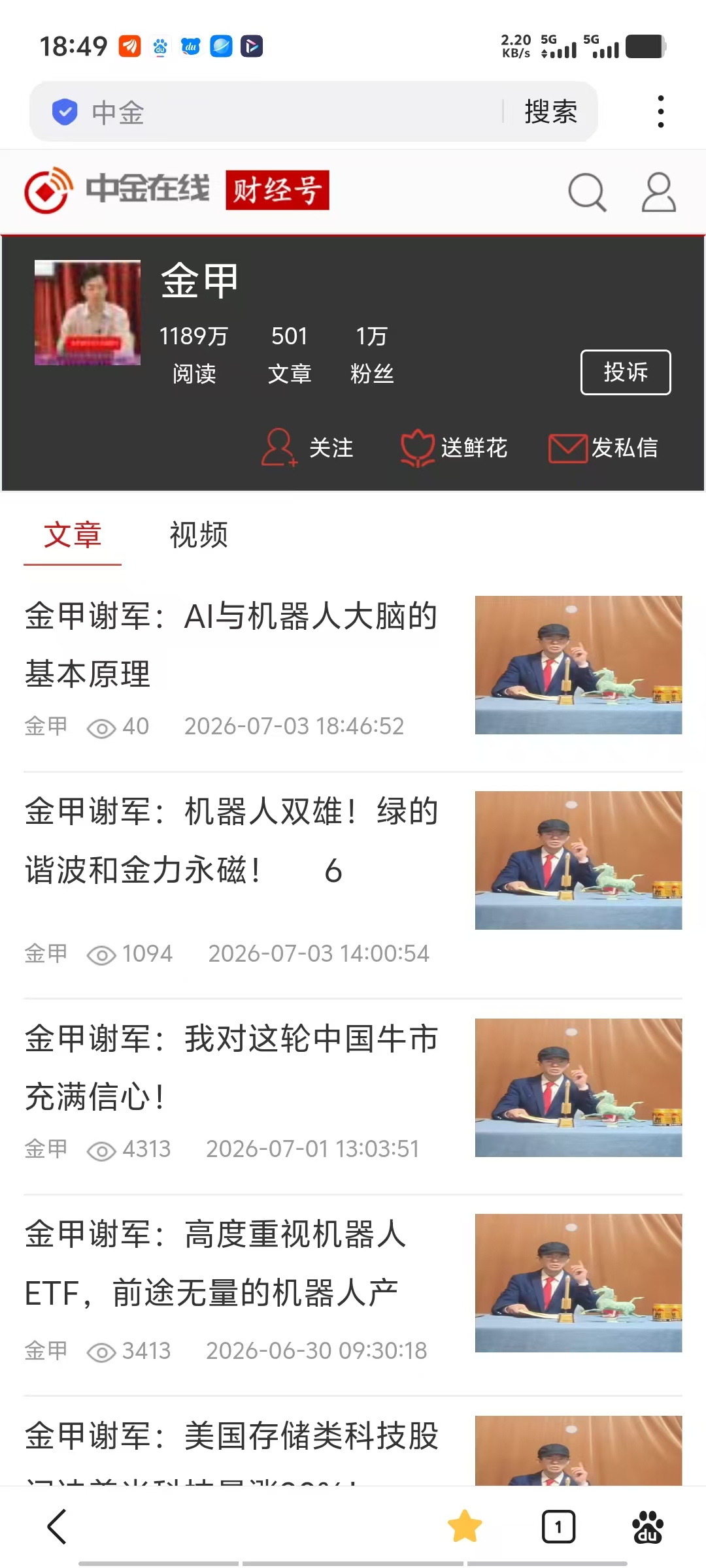Image resolution: width=706 pixels, height=1568 pixels.
Task: Follow 金甲 with the 关注 button
Action: pos(307,448)
